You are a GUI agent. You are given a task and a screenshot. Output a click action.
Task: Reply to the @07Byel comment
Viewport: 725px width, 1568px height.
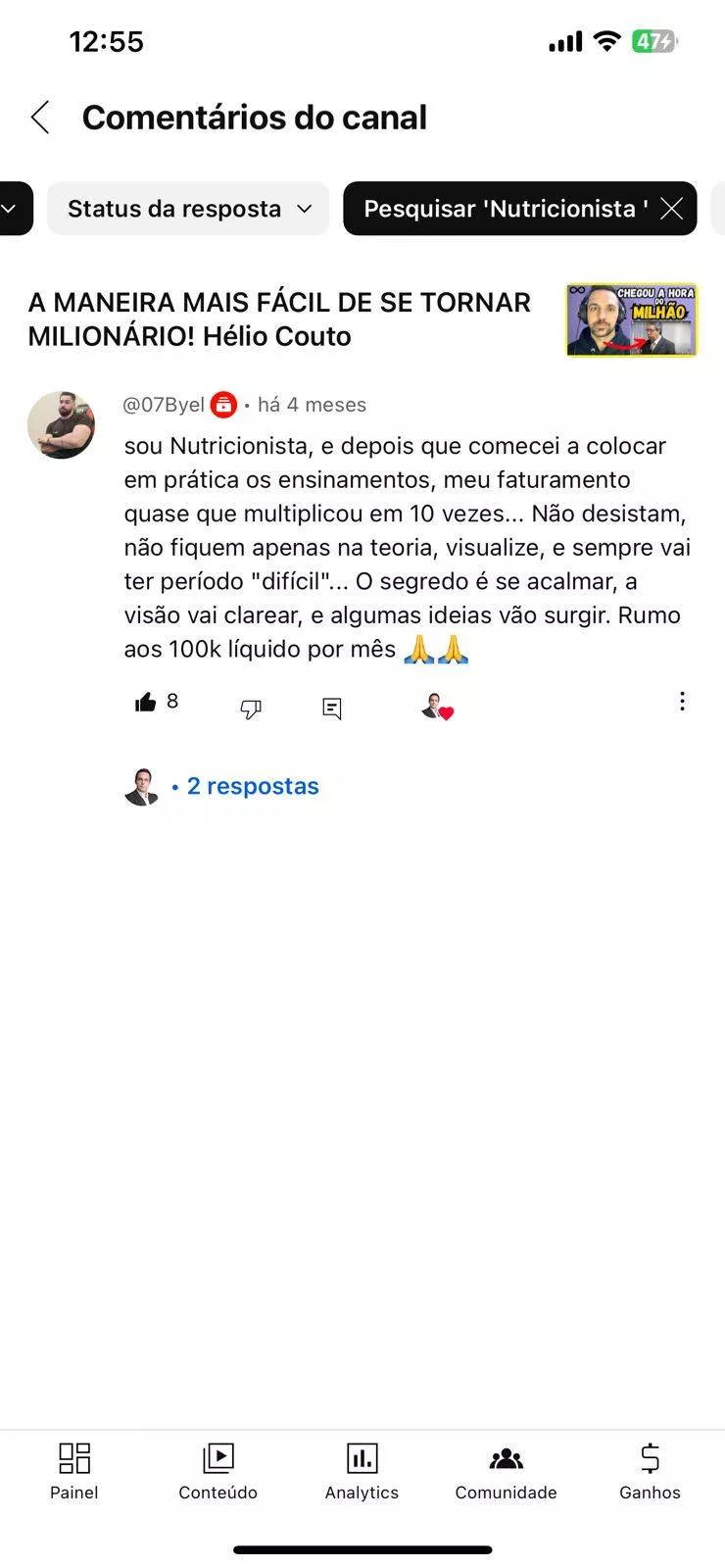click(332, 708)
